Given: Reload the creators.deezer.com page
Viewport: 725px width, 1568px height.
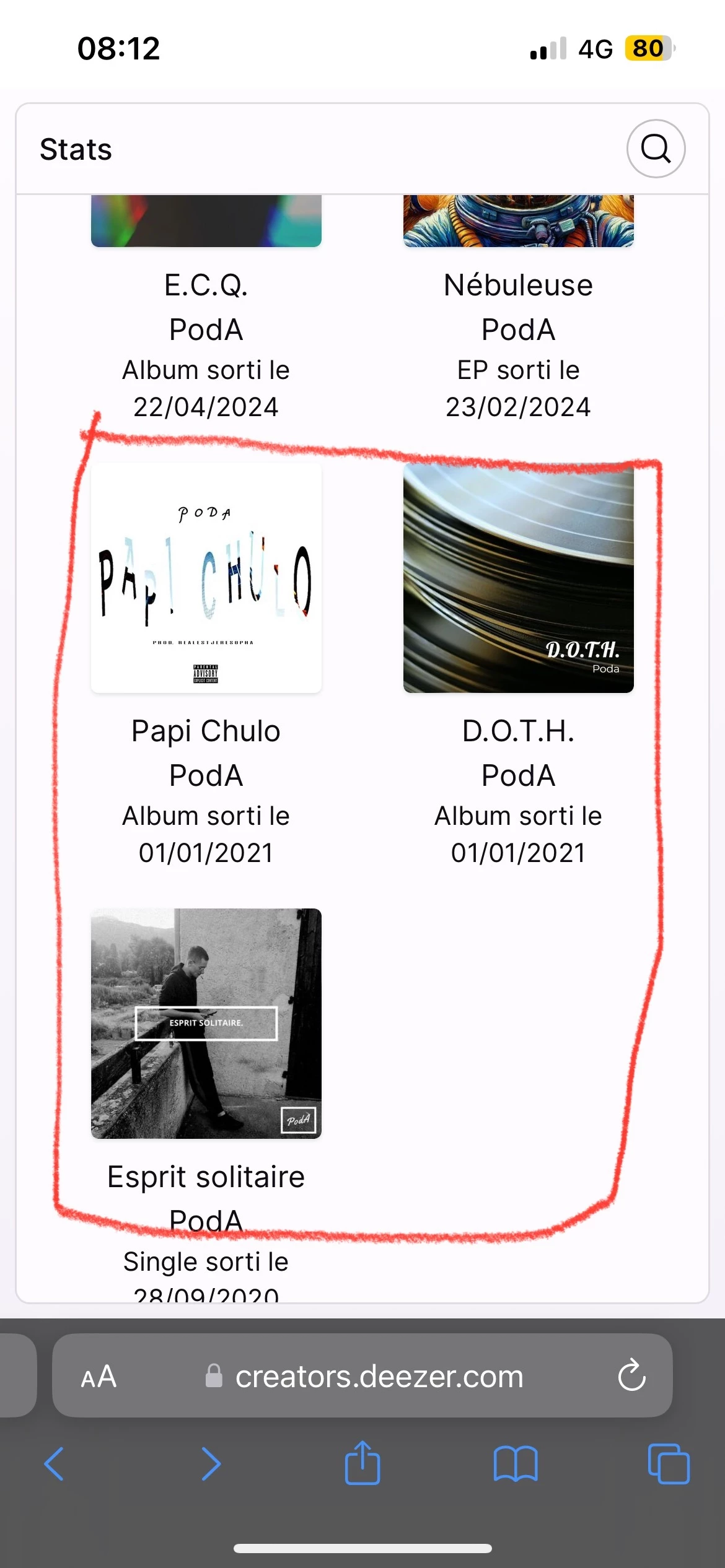Looking at the screenshot, I should point(631,1375).
